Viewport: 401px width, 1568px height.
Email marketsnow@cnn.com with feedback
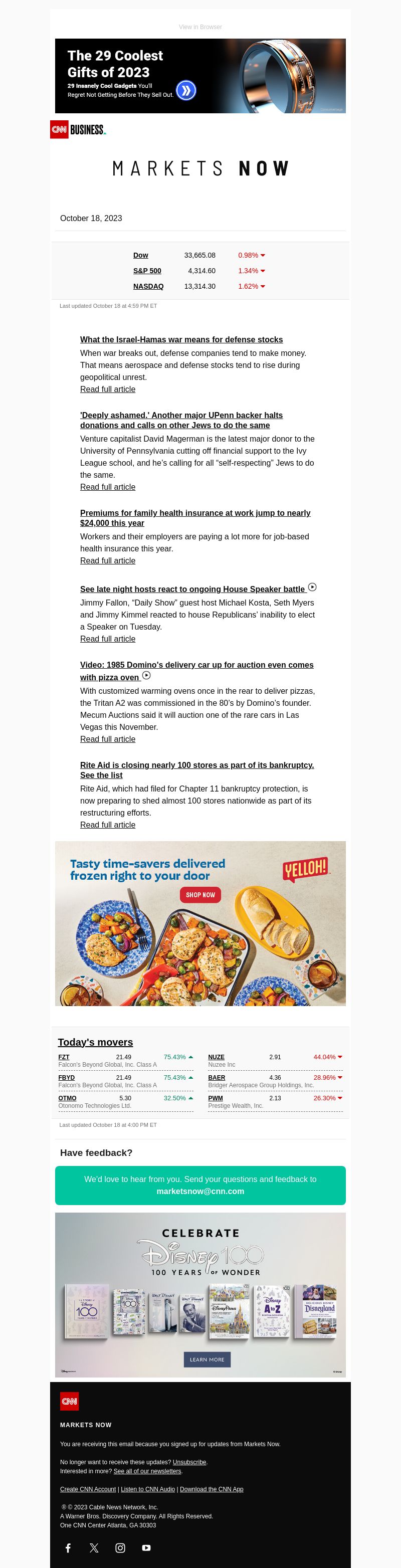[200, 1191]
